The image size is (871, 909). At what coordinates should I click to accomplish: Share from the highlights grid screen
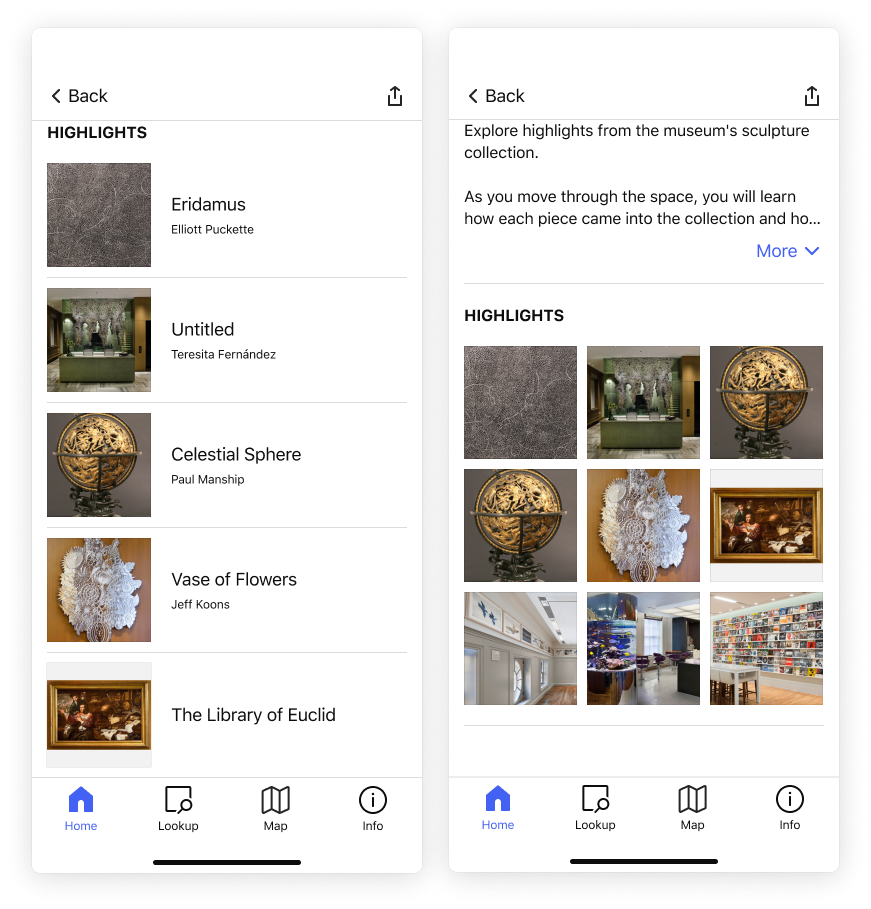[x=812, y=96]
